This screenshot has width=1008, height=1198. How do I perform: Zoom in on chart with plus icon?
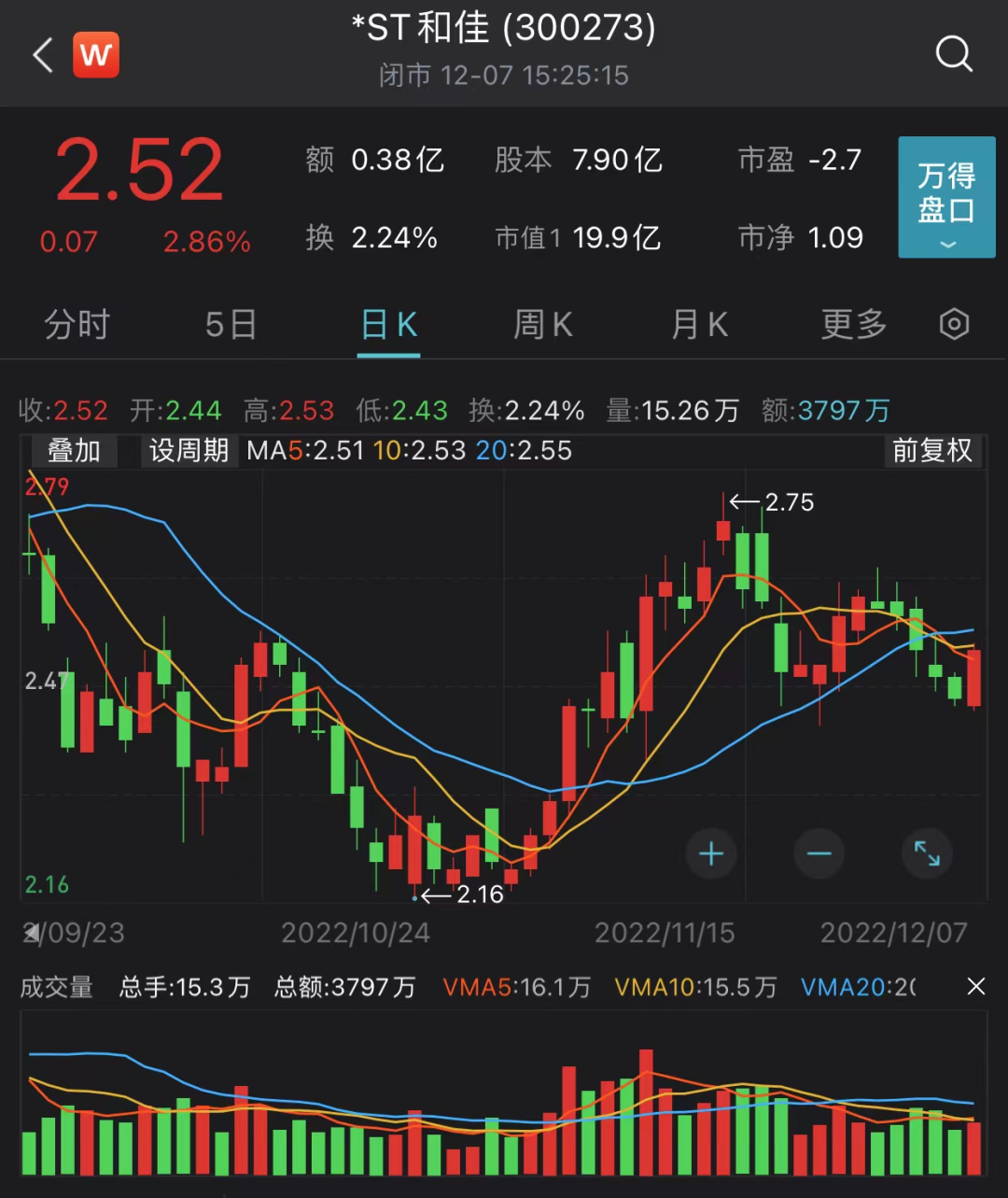(x=711, y=853)
